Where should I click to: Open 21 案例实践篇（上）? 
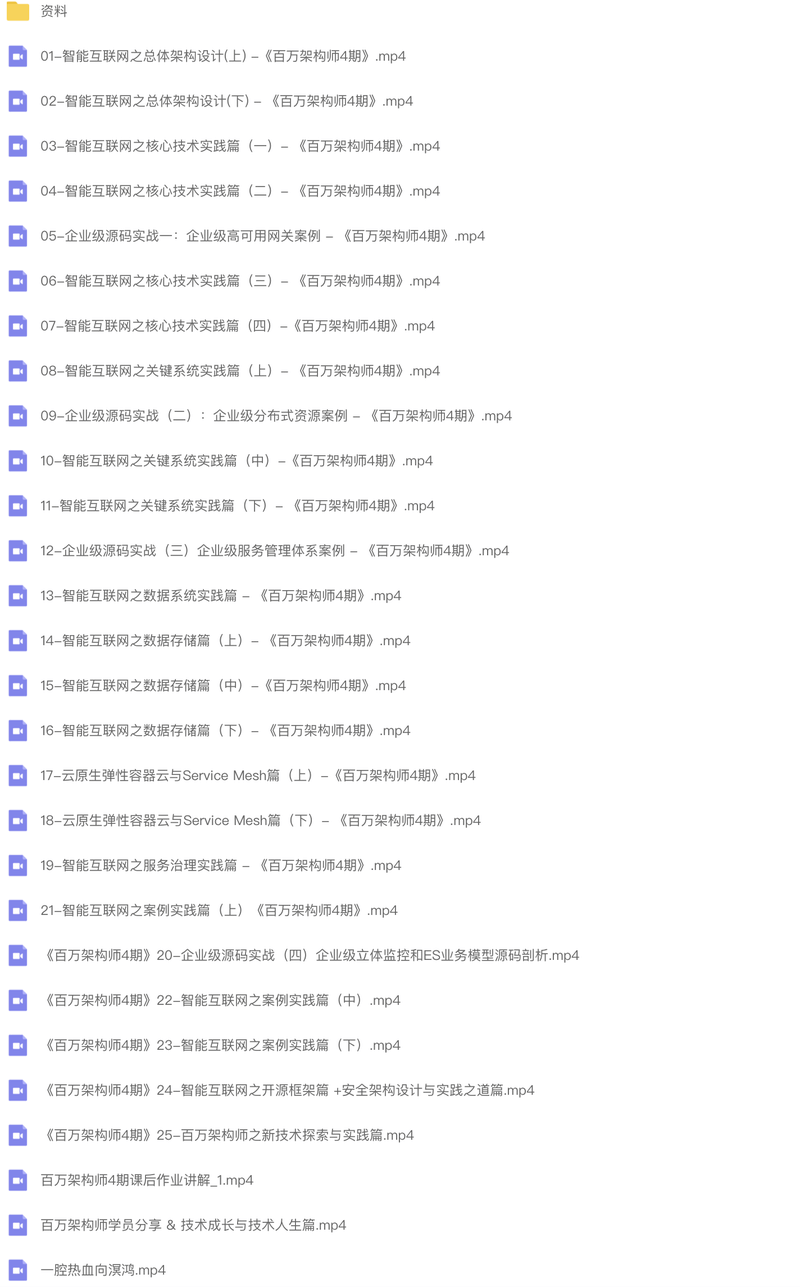point(218,912)
